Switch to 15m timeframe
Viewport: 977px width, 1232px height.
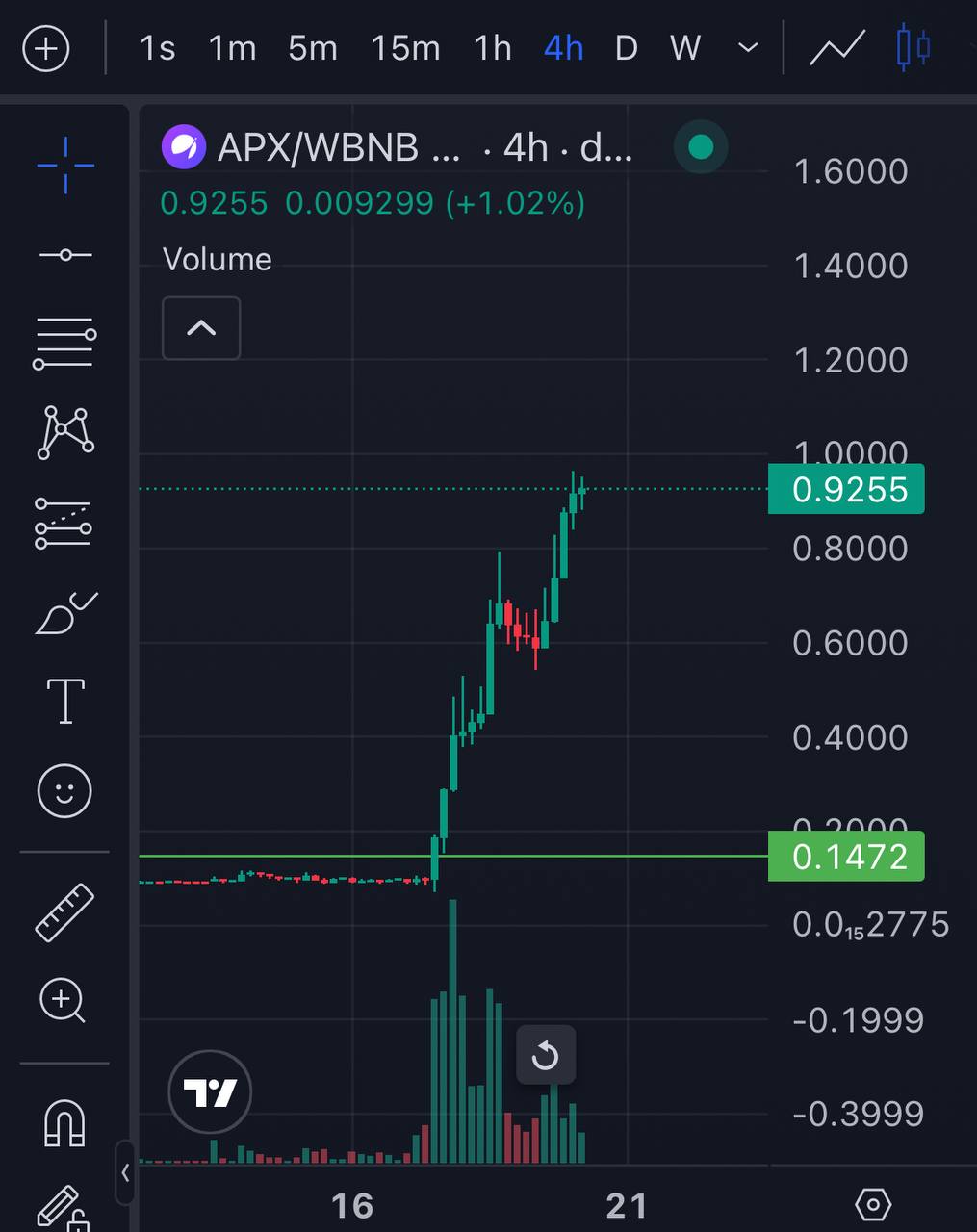[x=405, y=48]
